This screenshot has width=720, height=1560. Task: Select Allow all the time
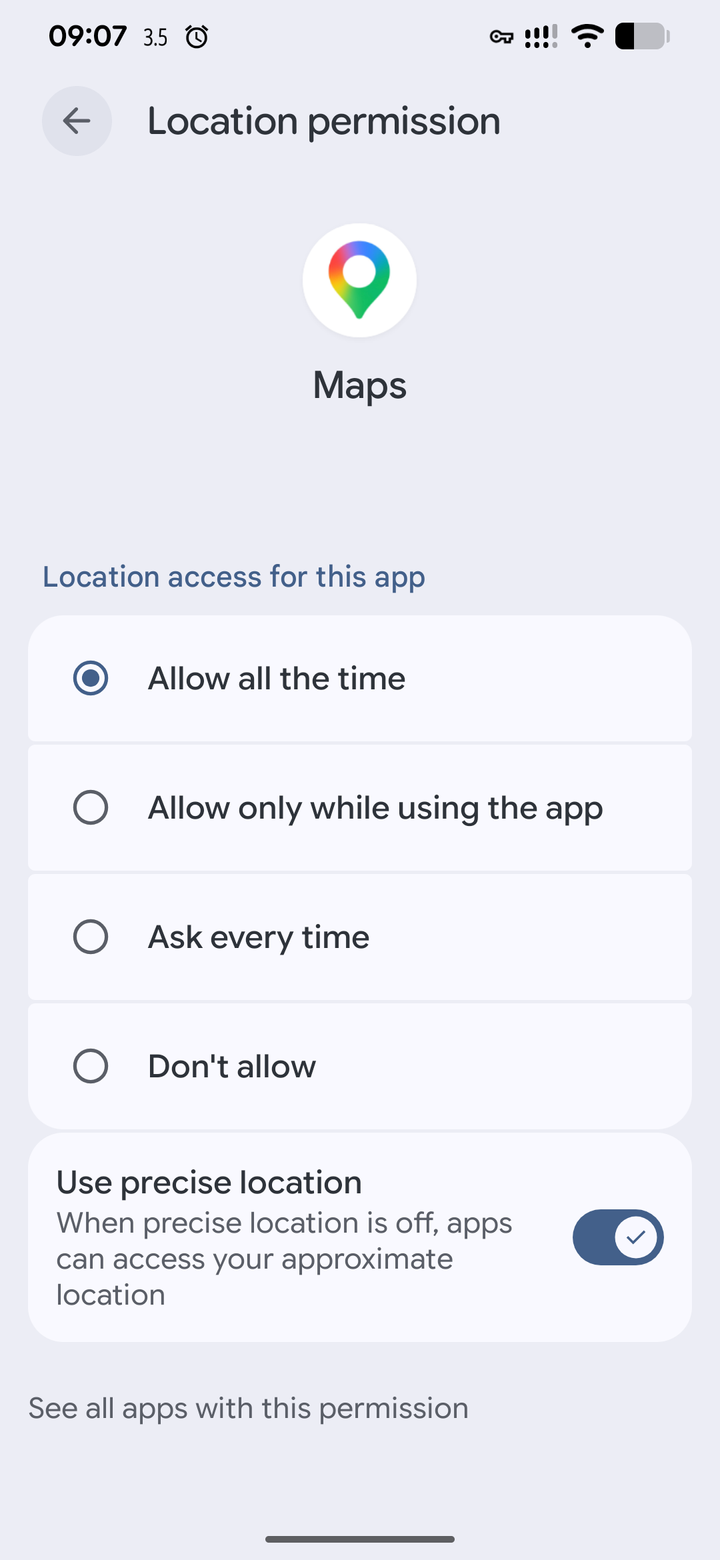pos(360,678)
